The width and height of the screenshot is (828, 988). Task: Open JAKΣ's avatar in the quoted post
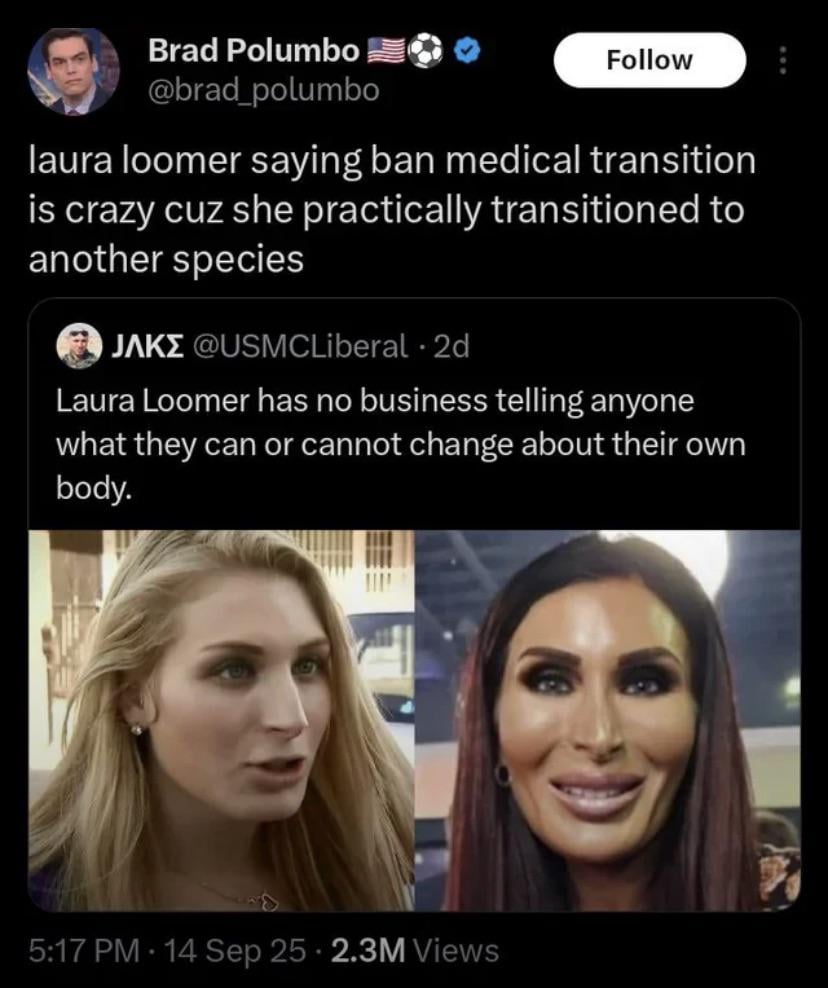79,346
